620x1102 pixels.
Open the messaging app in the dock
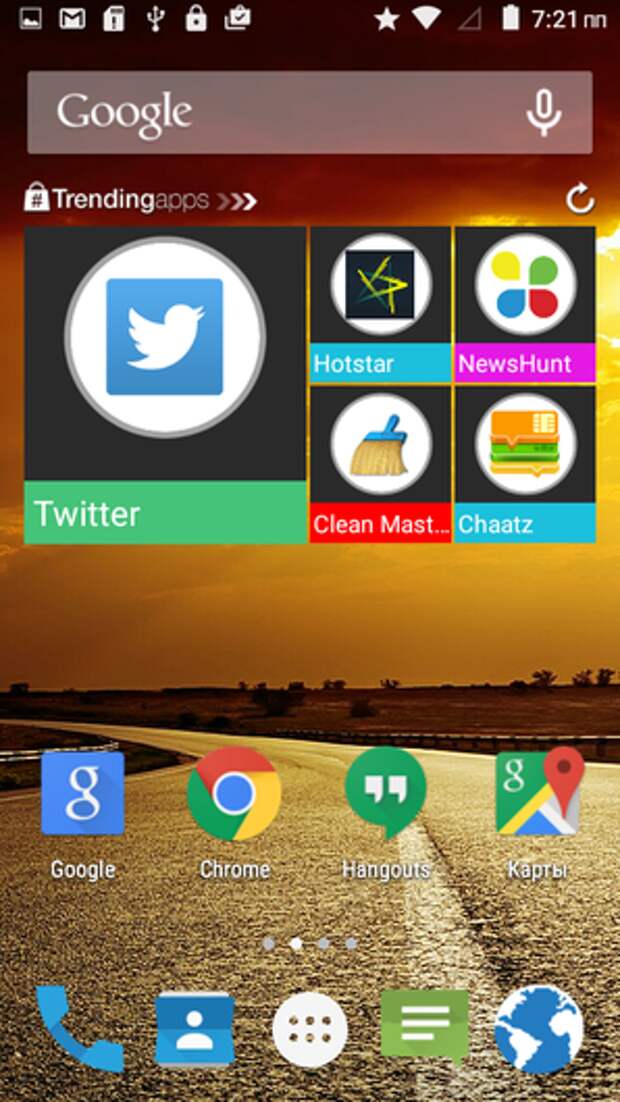[x=425, y=1028]
